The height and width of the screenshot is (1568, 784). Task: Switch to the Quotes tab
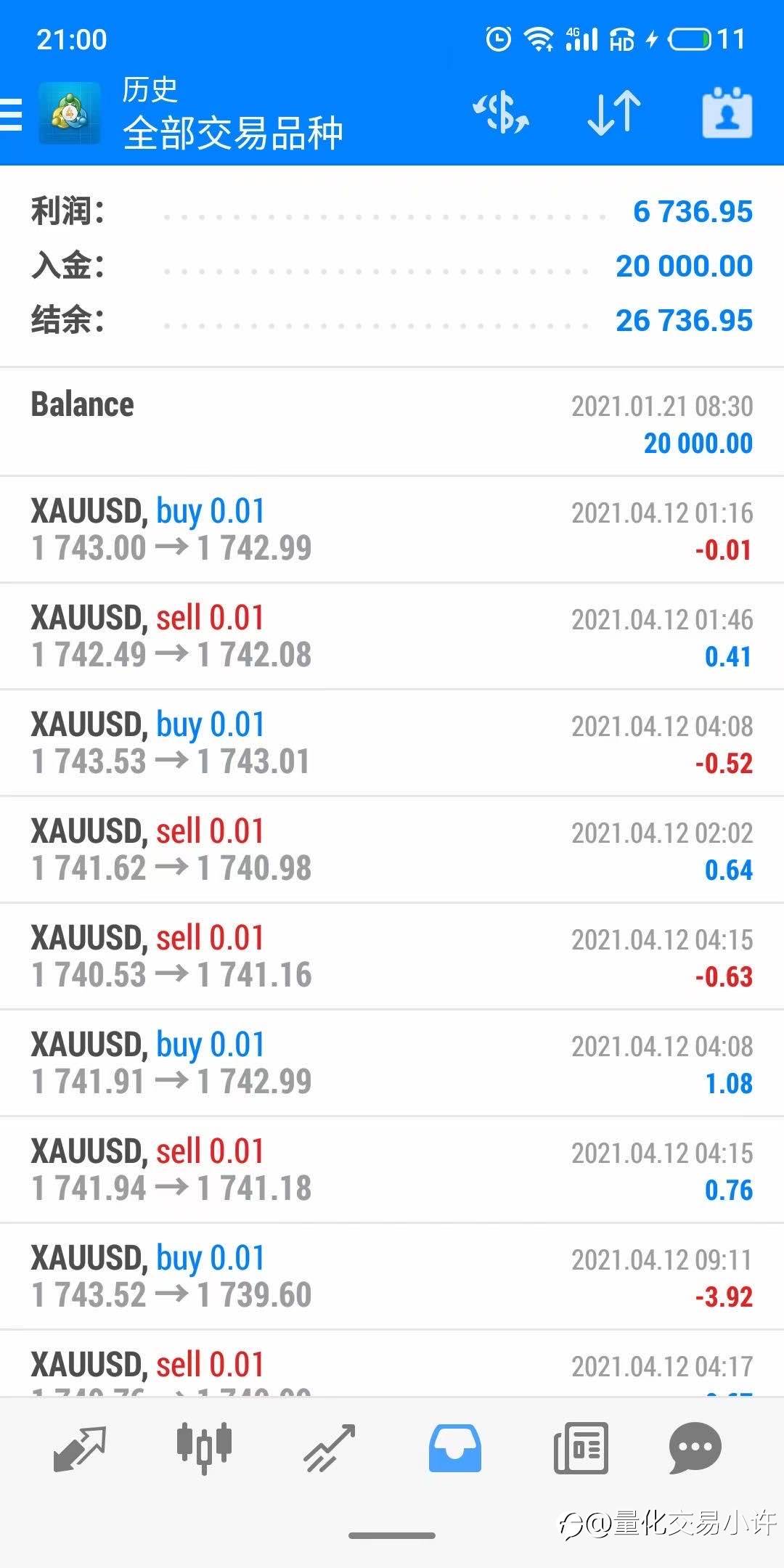(80, 1447)
